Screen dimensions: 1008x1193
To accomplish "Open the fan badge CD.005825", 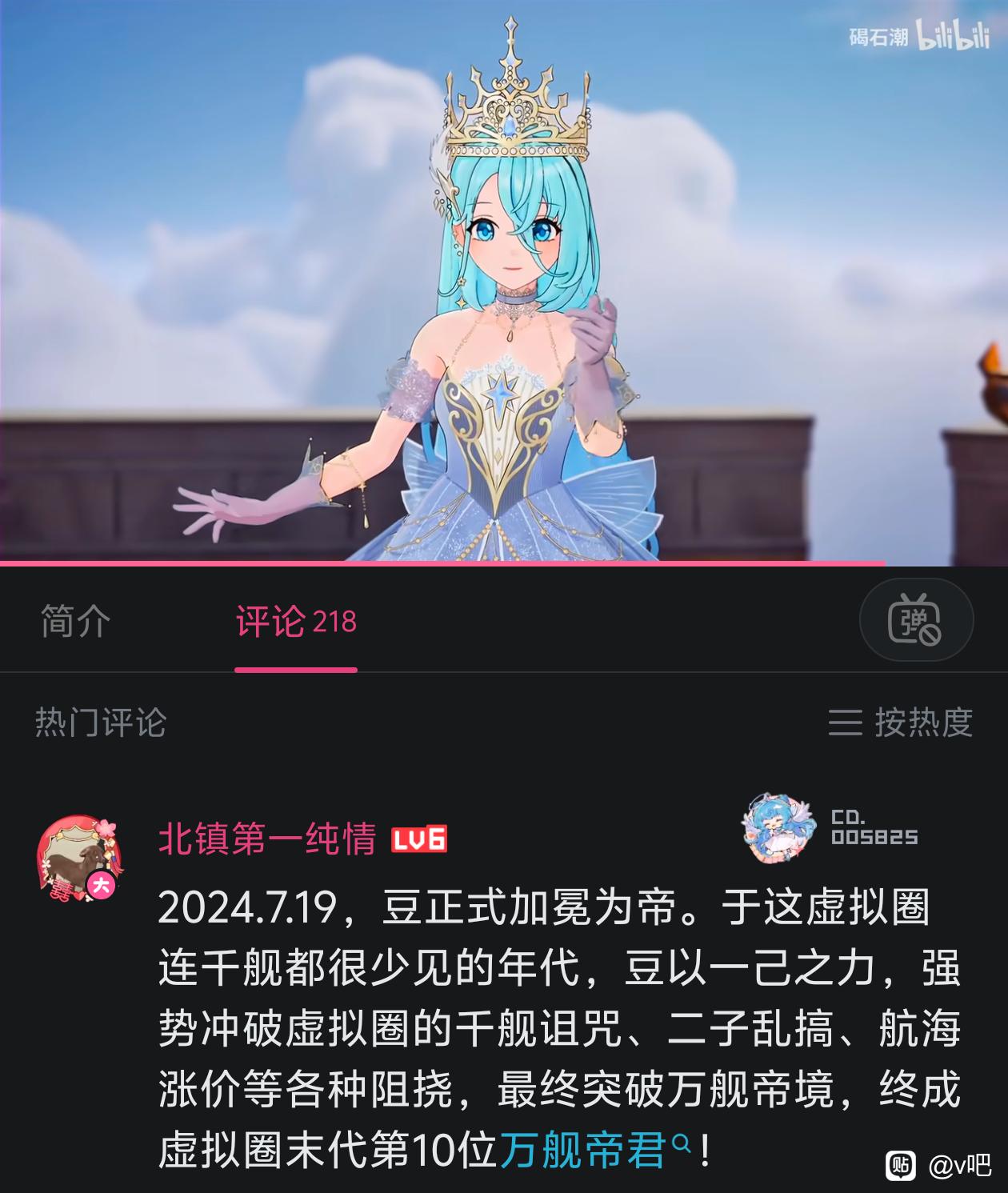I will 830,828.
